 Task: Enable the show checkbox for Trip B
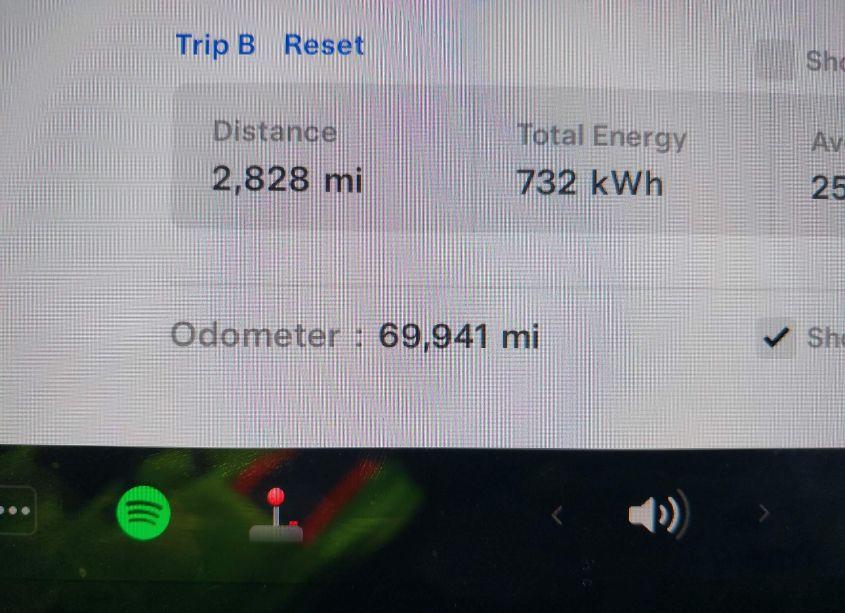pos(775,59)
